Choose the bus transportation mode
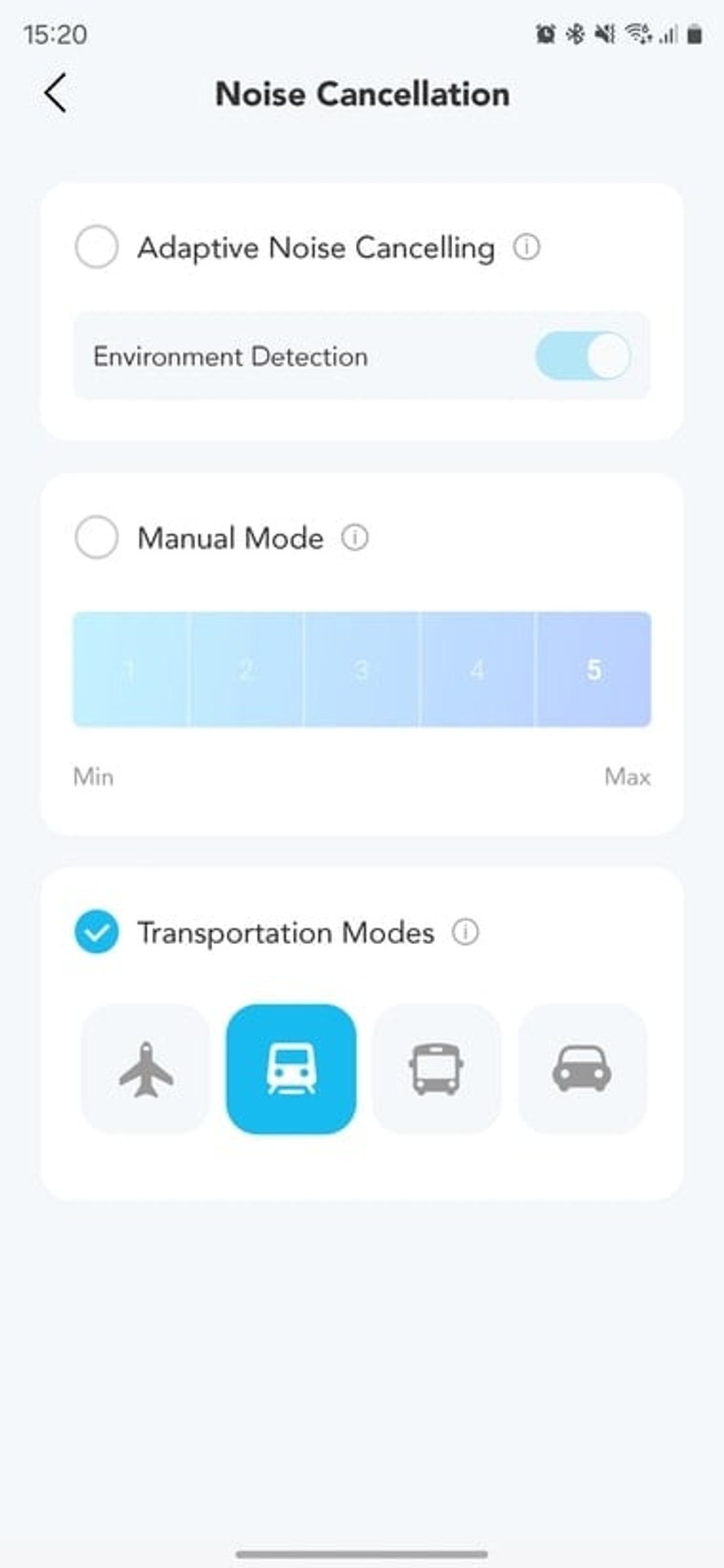Screen dimensions: 724x1568 tap(437, 1069)
